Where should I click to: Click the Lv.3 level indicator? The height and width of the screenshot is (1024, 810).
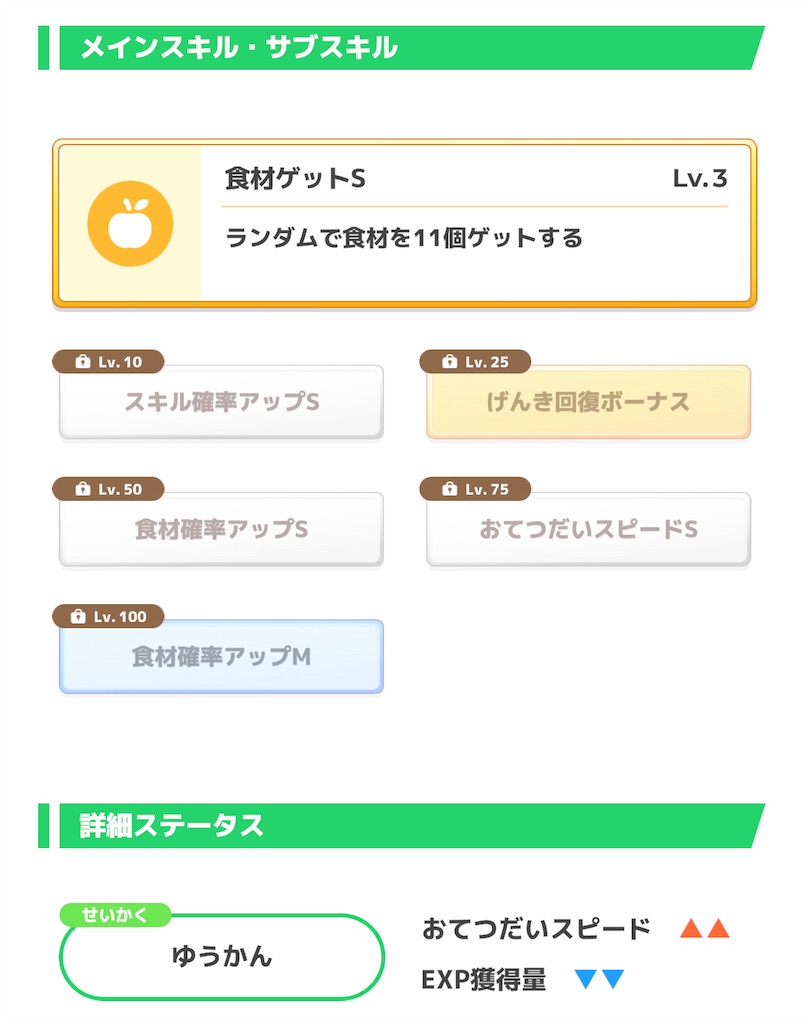point(702,177)
